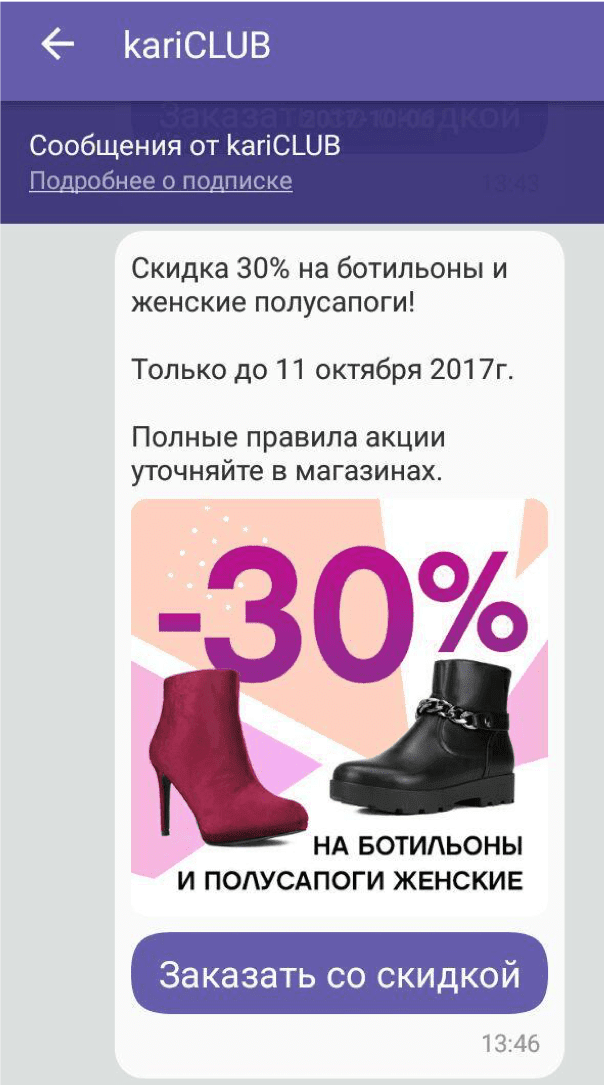Open the -30% boots promo image

[339, 705]
